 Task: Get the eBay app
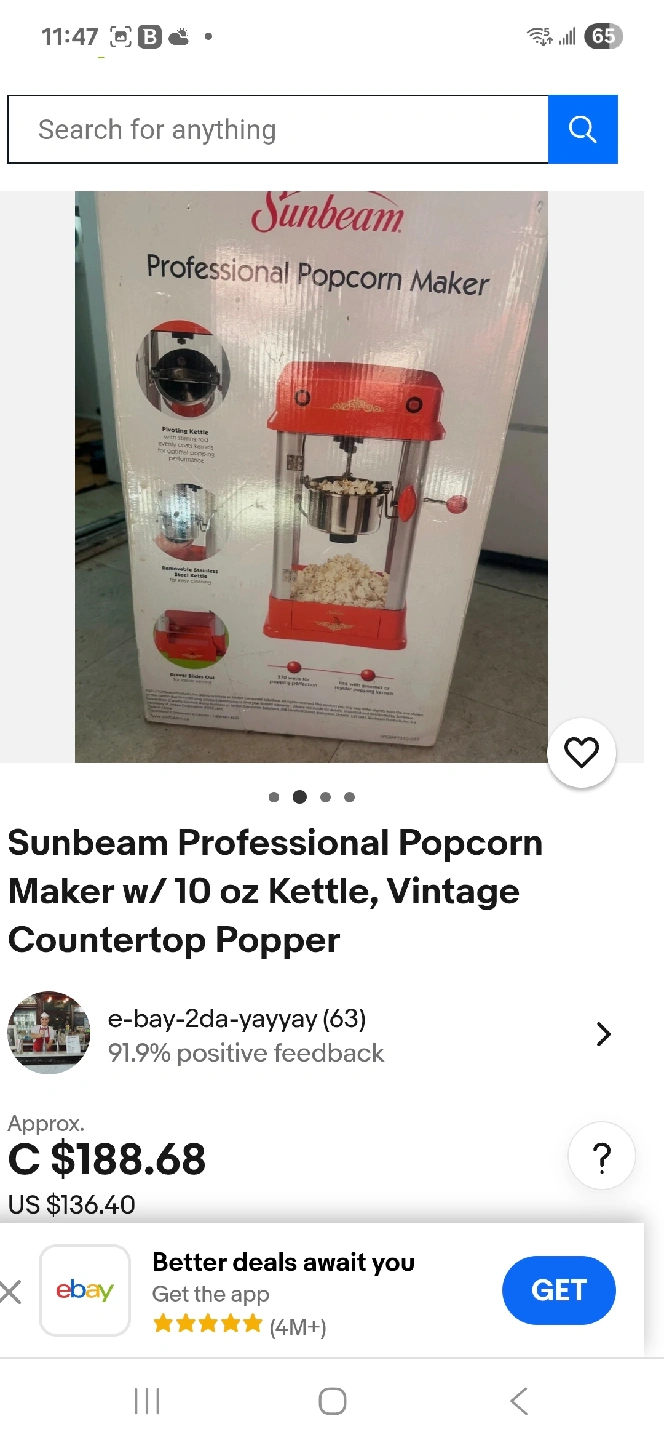(558, 1290)
